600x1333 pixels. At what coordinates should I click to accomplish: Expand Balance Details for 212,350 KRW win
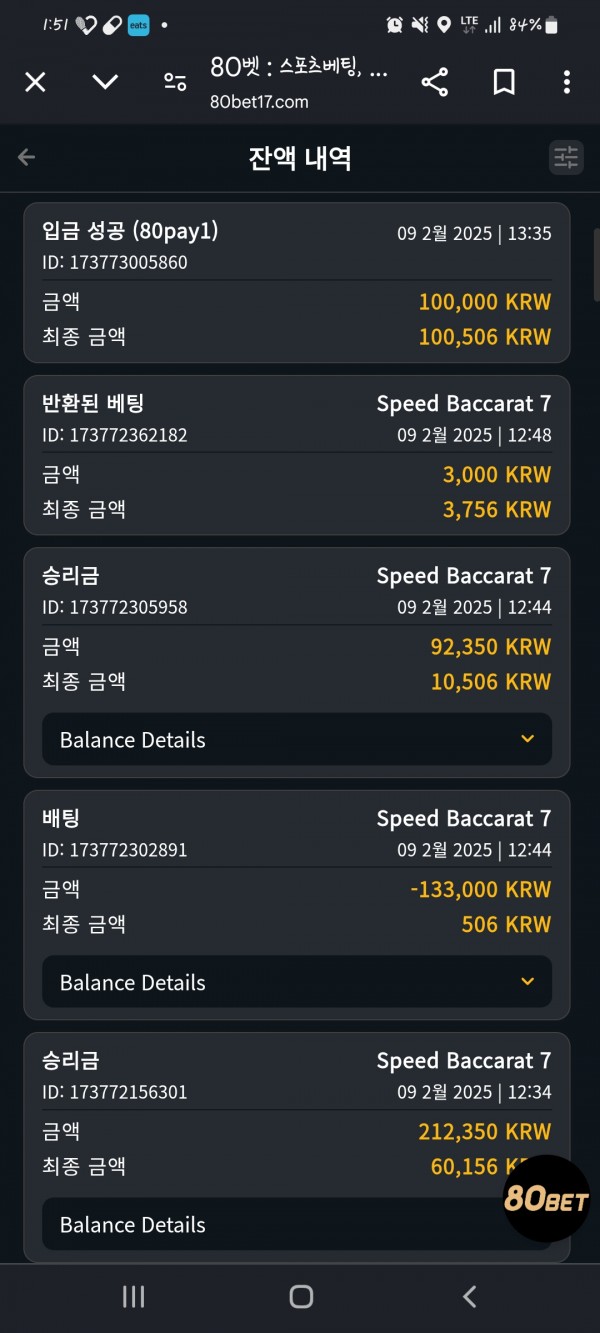(x=297, y=1224)
